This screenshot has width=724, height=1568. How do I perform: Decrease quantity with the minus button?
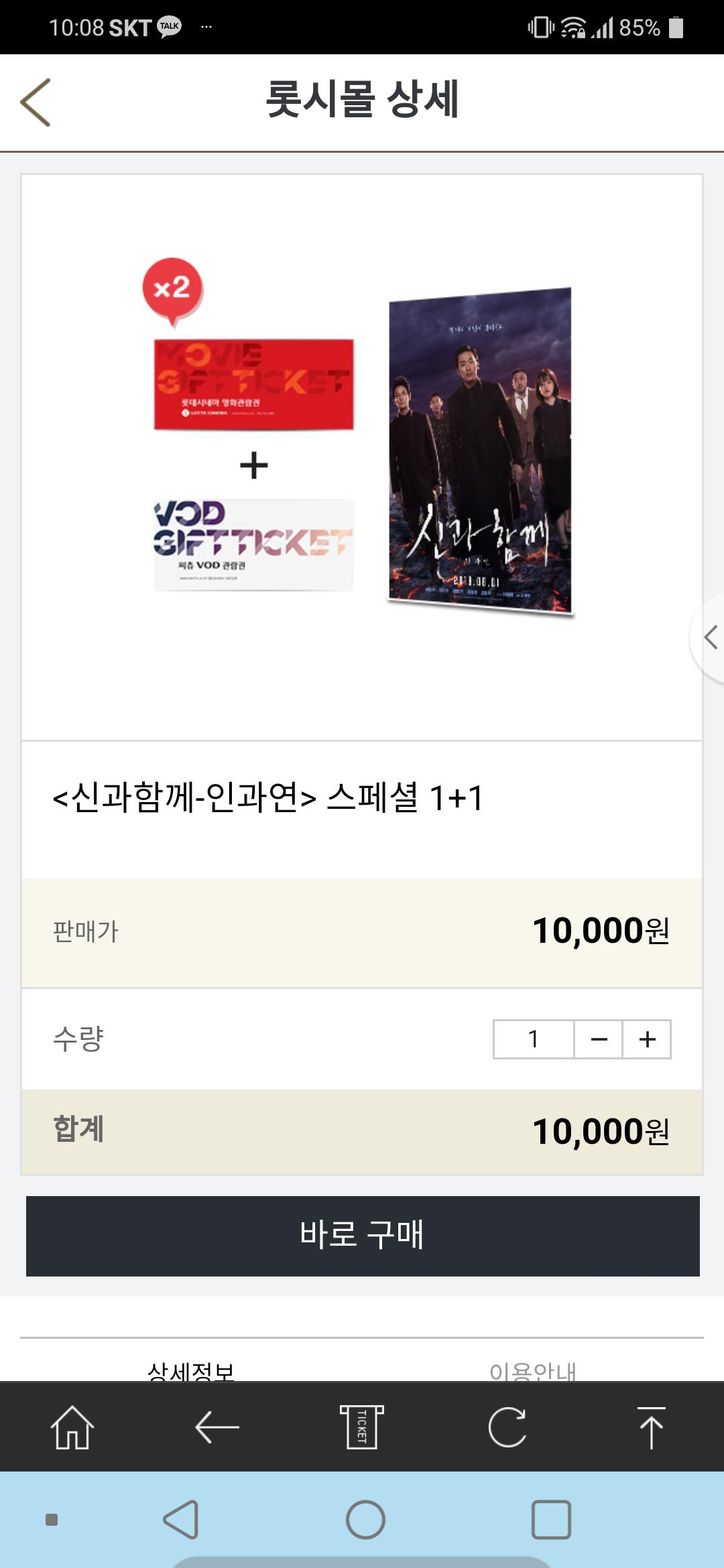(599, 1039)
